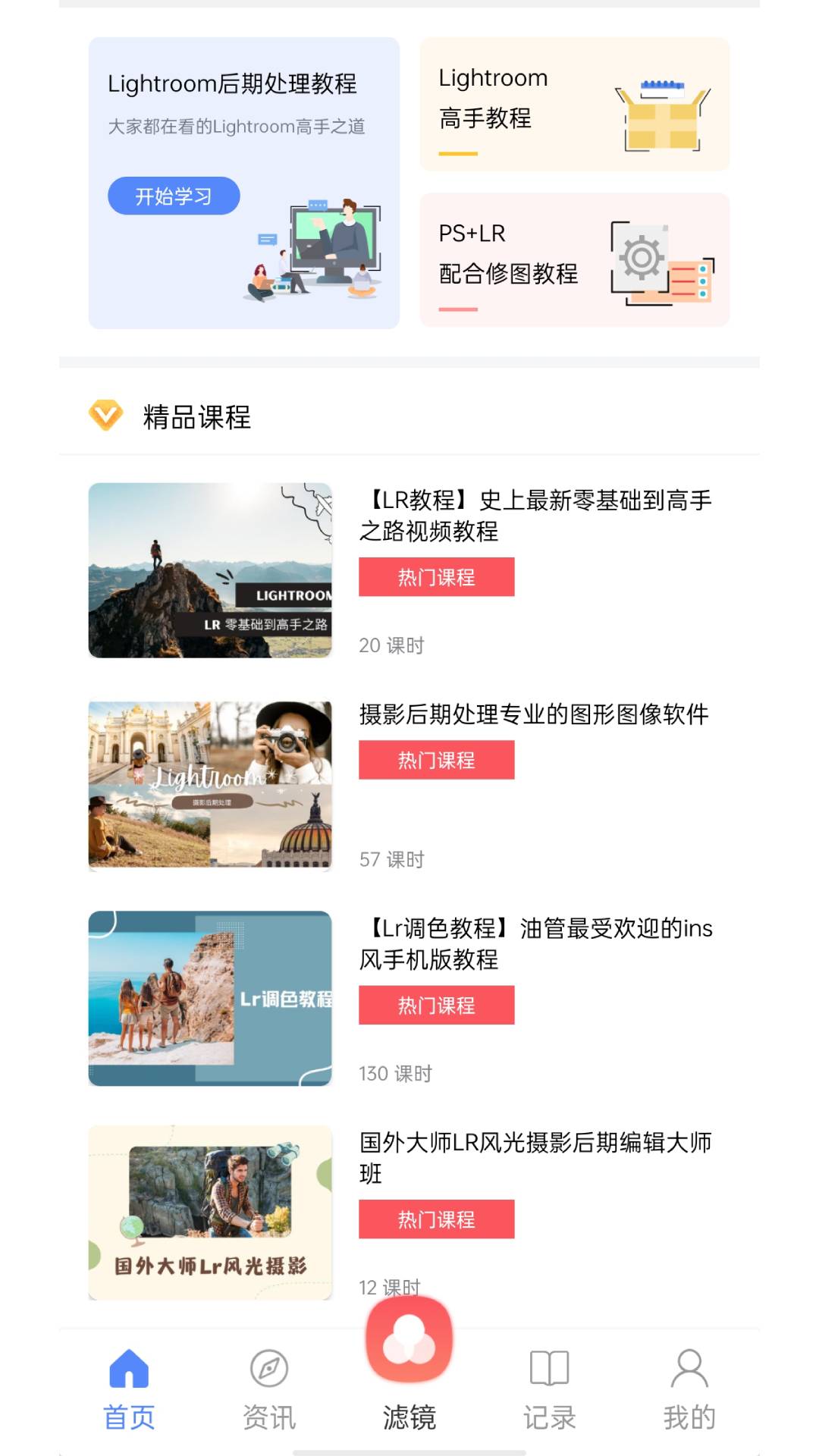Screen dimensions: 819x1456
Task: Switch to the 资讯 tab
Action: pyautogui.click(x=268, y=1389)
